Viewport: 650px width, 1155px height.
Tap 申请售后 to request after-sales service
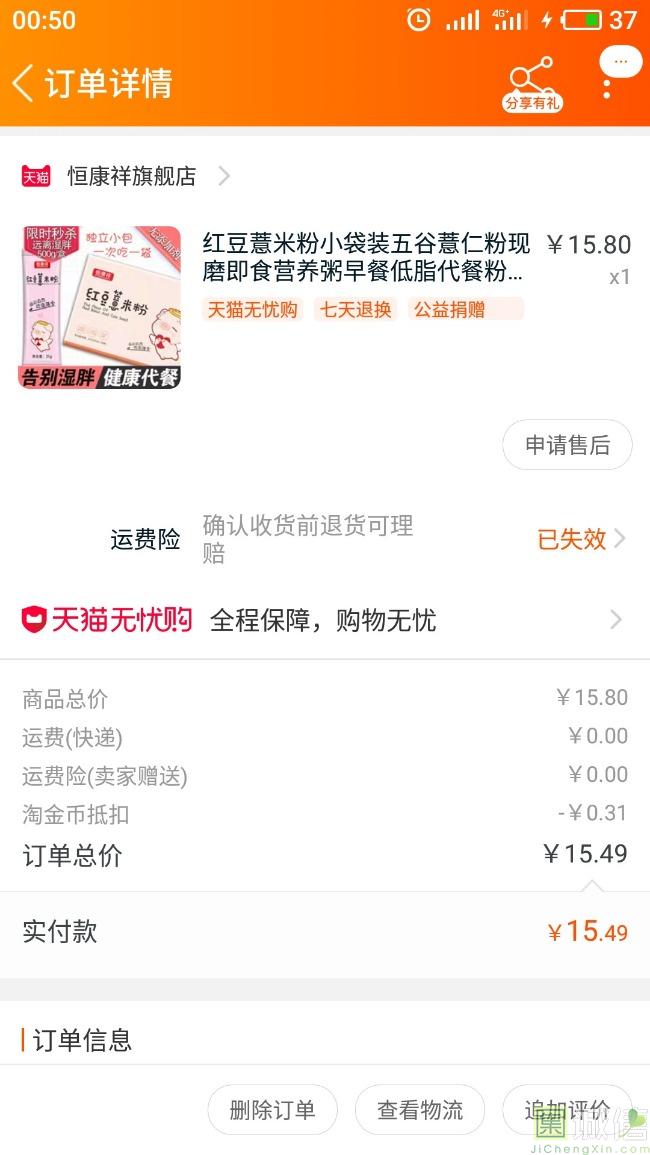(567, 445)
